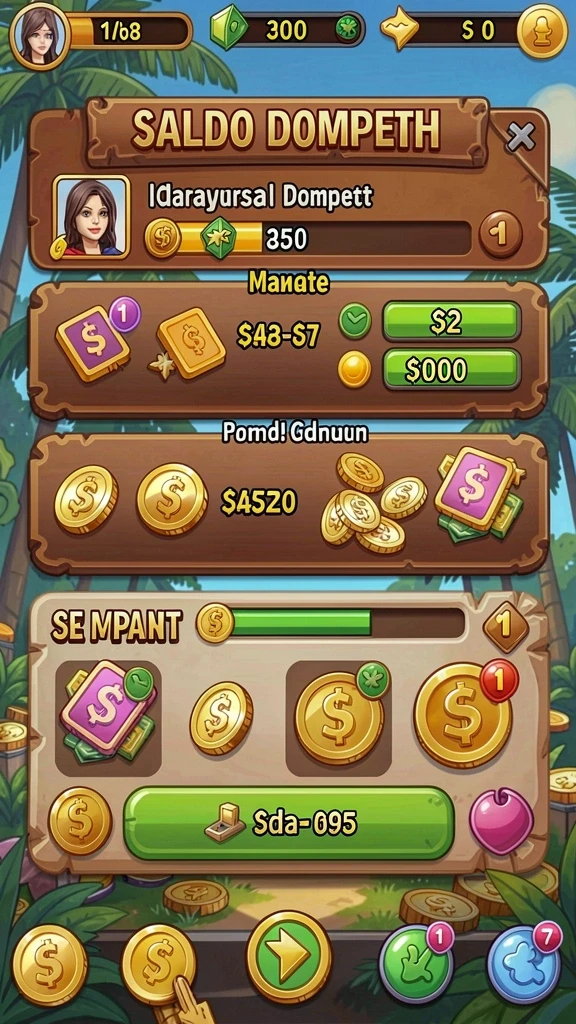The height and width of the screenshot is (1024, 576).
Task: Open the blue round button with badge 7
Action: [524, 963]
